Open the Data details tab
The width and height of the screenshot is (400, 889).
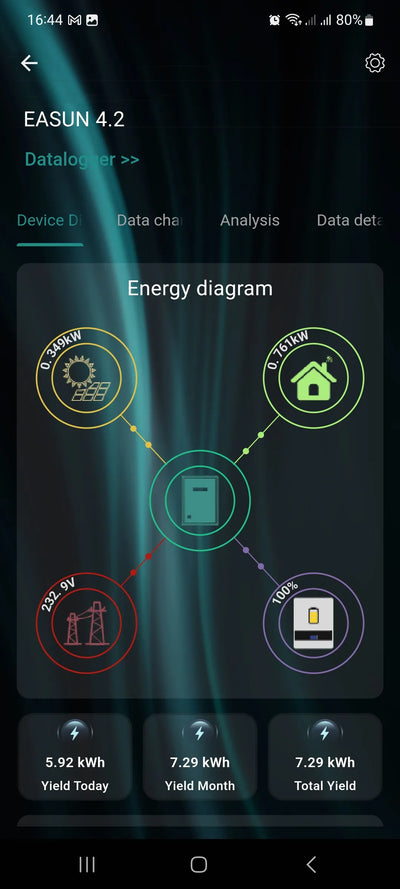[350, 220]
